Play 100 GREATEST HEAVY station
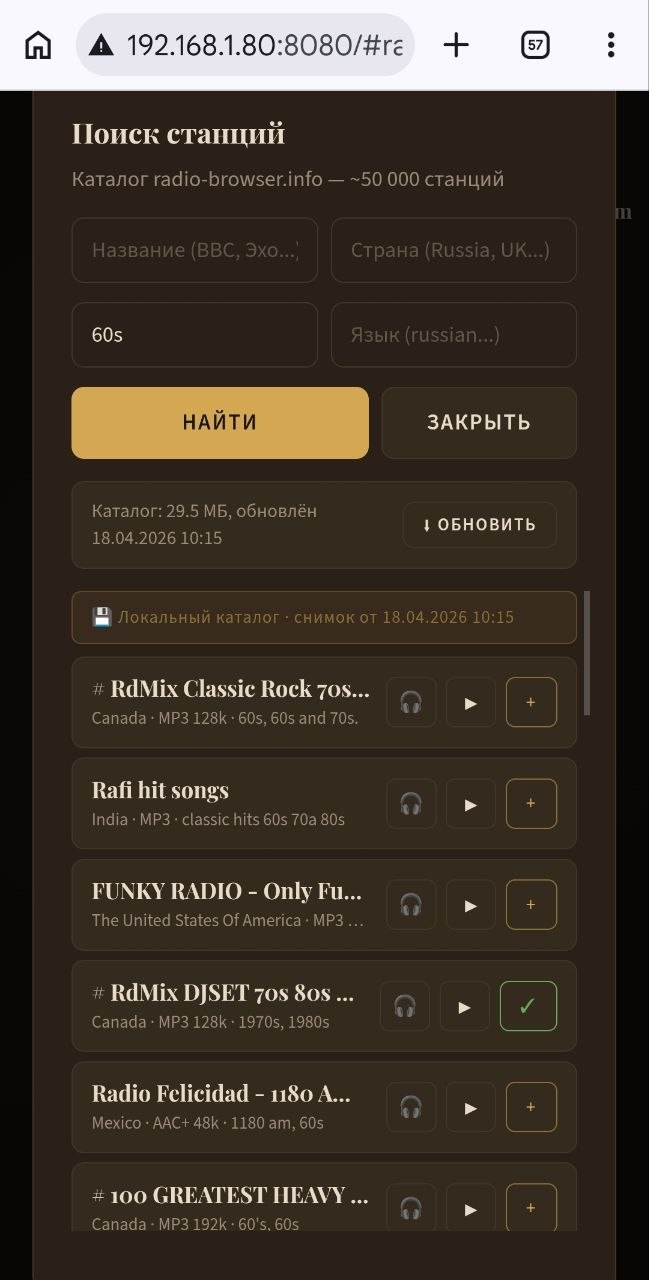 tap(471, 1208)
